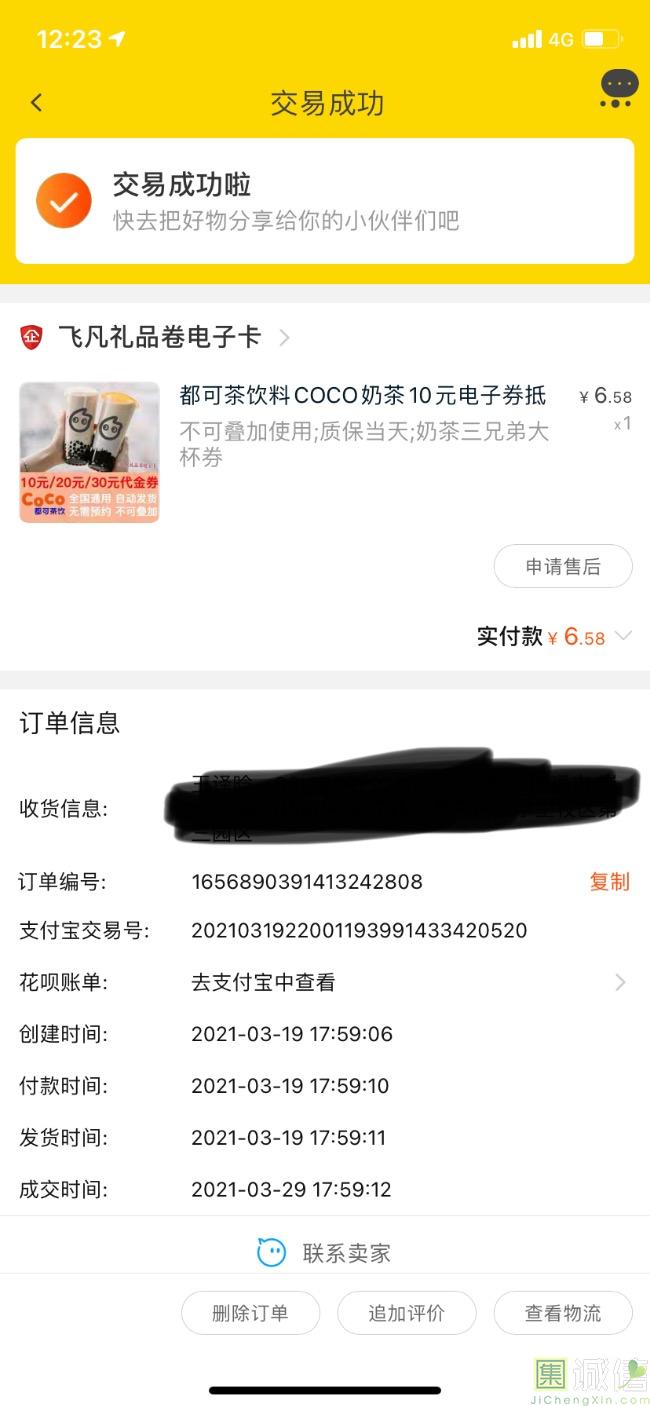Go back using the top-left arrow
Image resolution: width=650 pixels, height=1406 pixels.
point(37,102)
